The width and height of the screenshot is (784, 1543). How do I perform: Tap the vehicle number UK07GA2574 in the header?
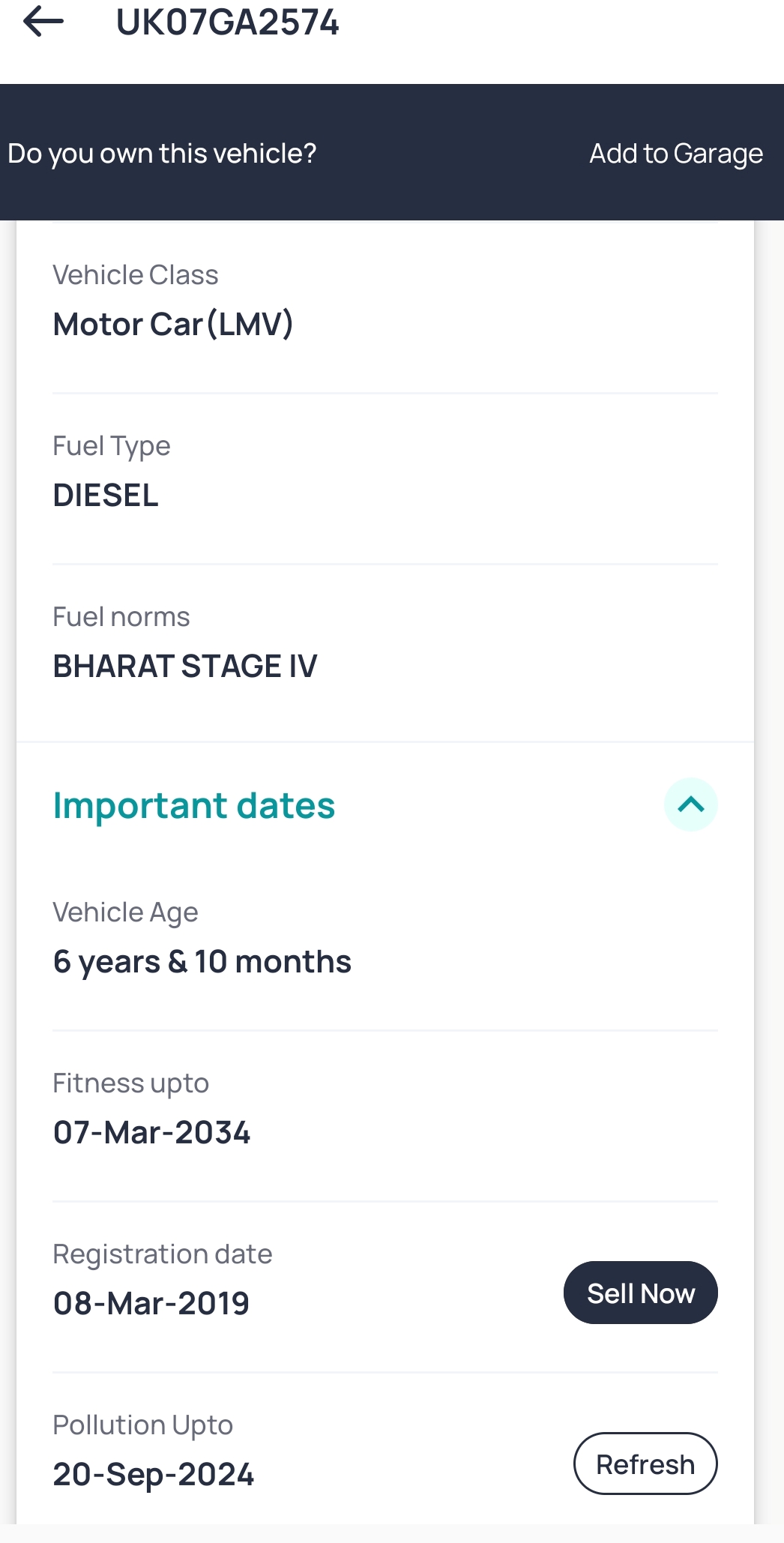click(228, 22)
